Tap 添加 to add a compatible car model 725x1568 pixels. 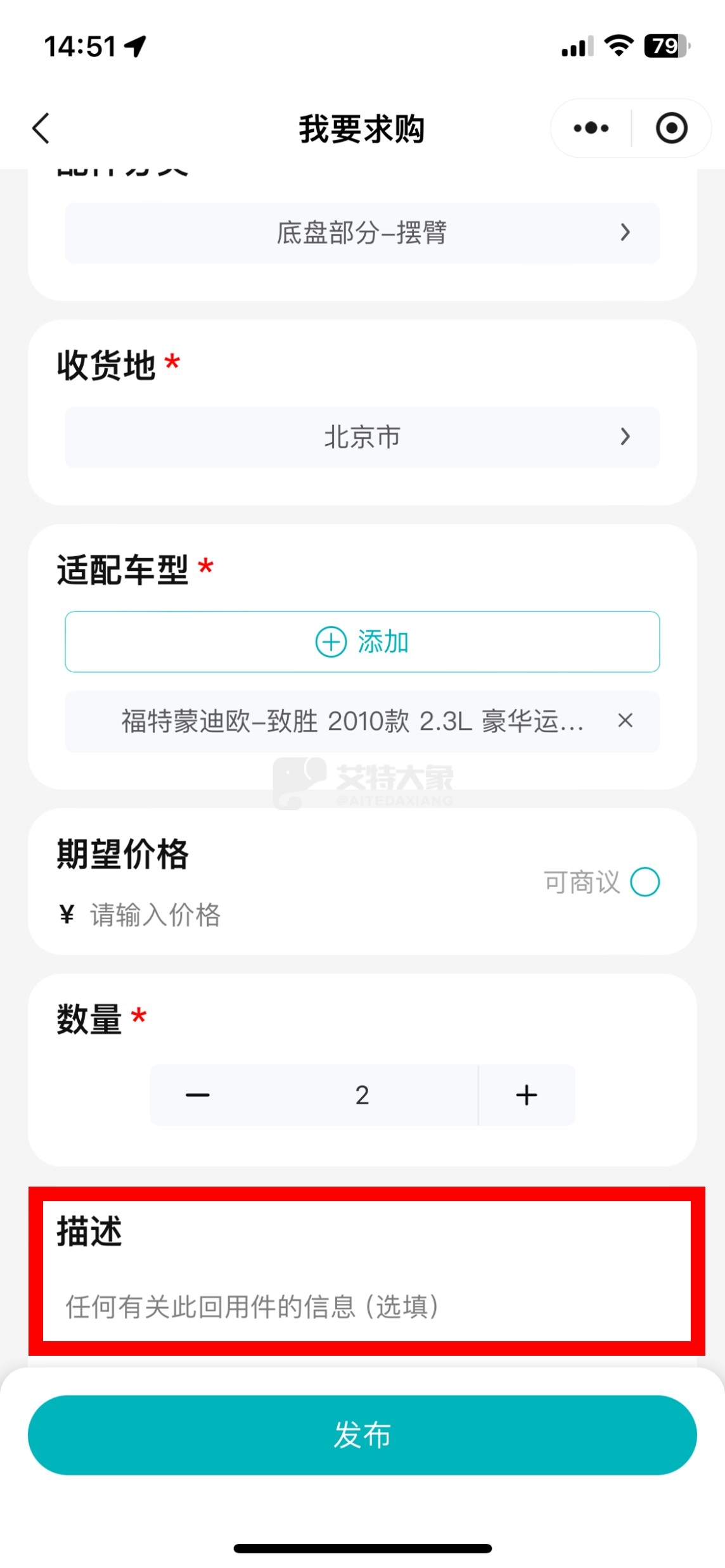pos(362,642)
